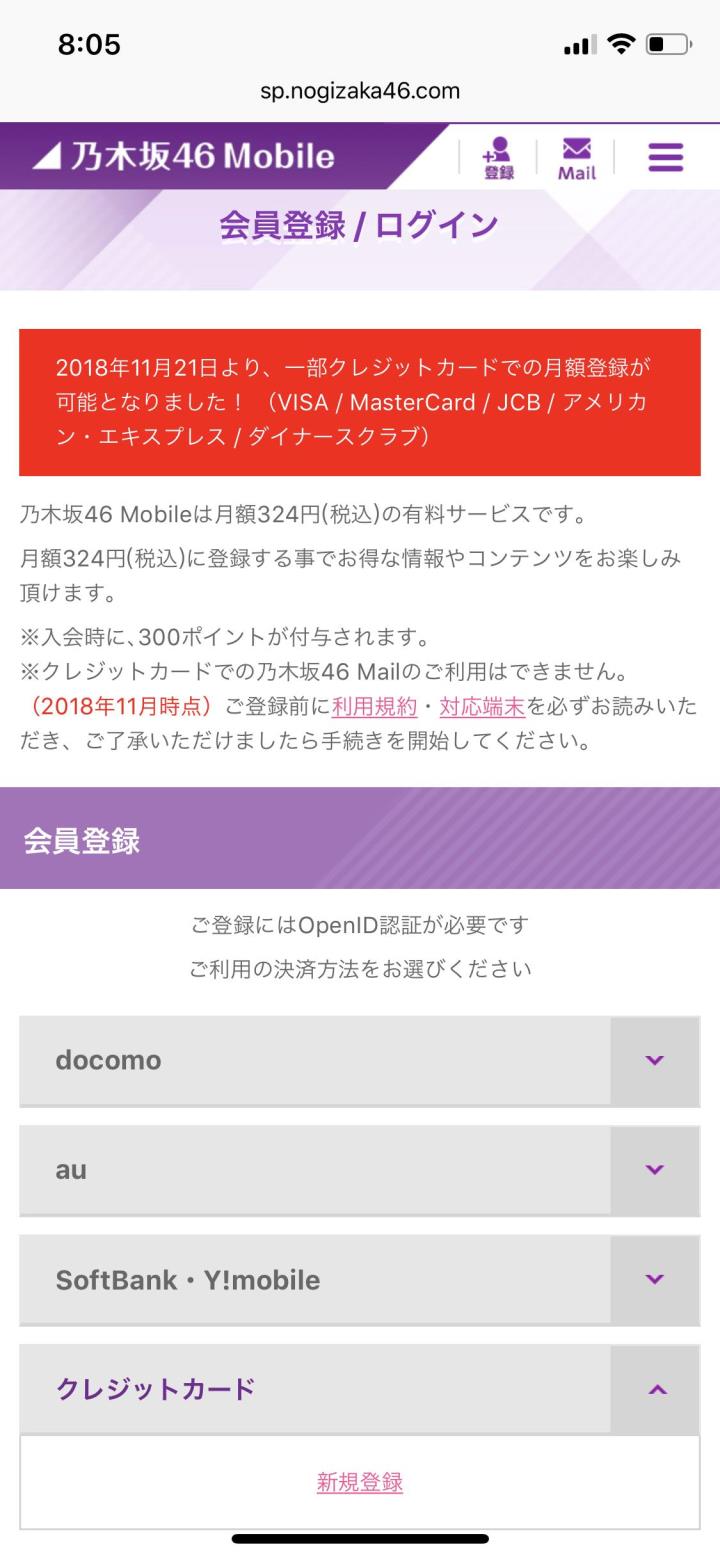Image resolution: width=720 pixels, height=1559 pixels.
Task: Open the Mail icon in the header
Action: [576, 158]
